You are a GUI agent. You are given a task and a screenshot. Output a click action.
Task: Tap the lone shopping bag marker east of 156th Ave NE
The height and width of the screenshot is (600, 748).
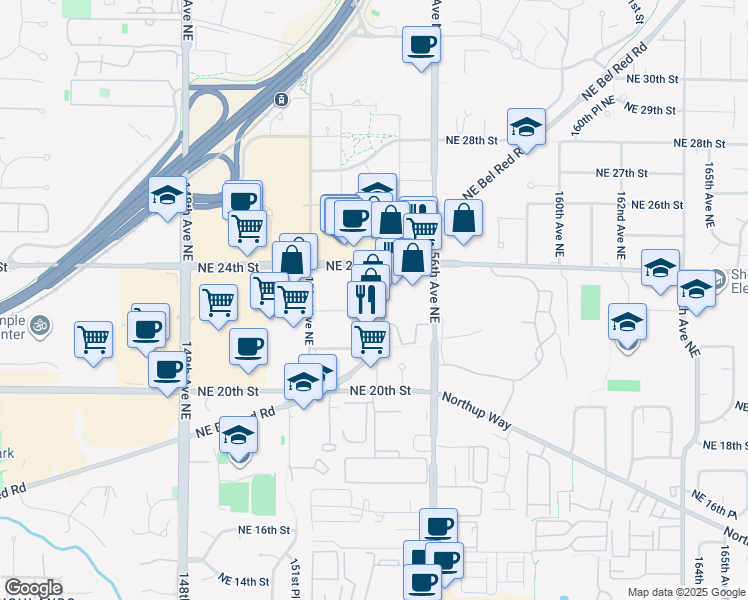click(x=463, y=218)
